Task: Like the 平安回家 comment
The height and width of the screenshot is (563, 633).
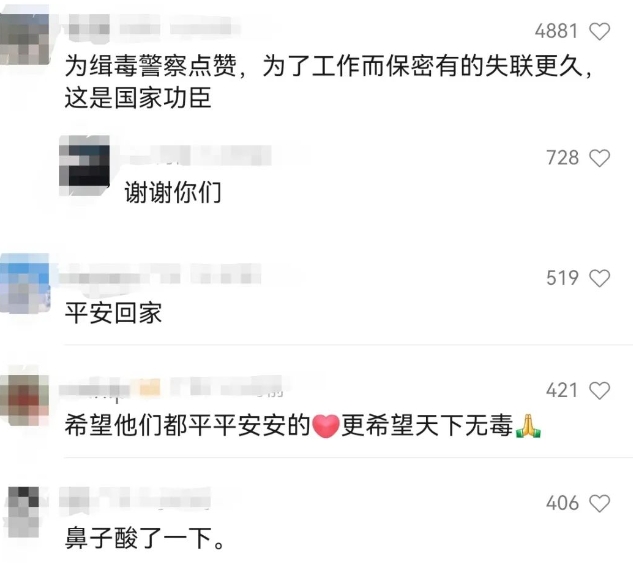Action: [600, 278]
